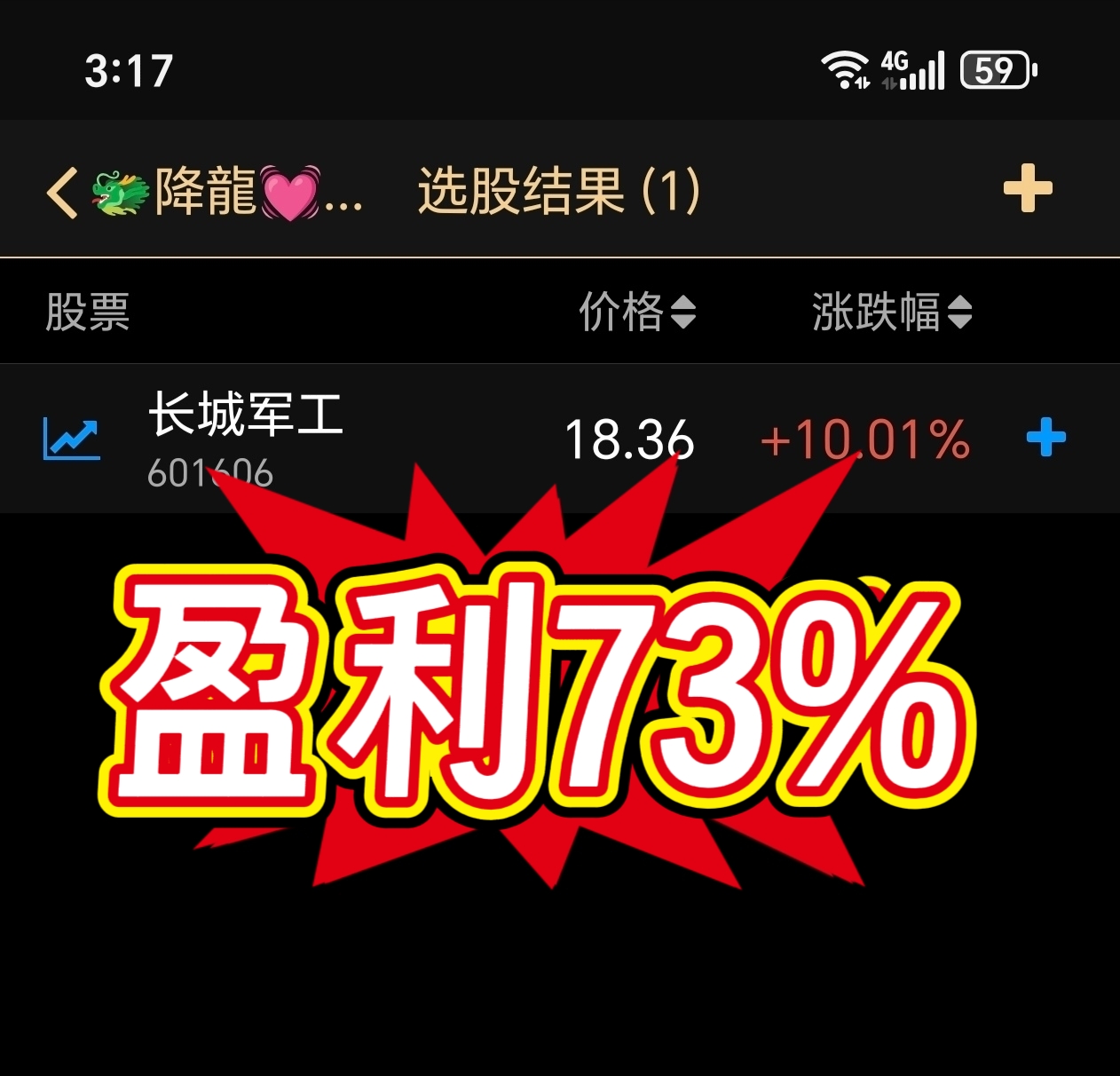Add 长城军工 with the blue plus
Image resolution: width=1120 pixels, height=1076 pixels.
point(1045,438)
